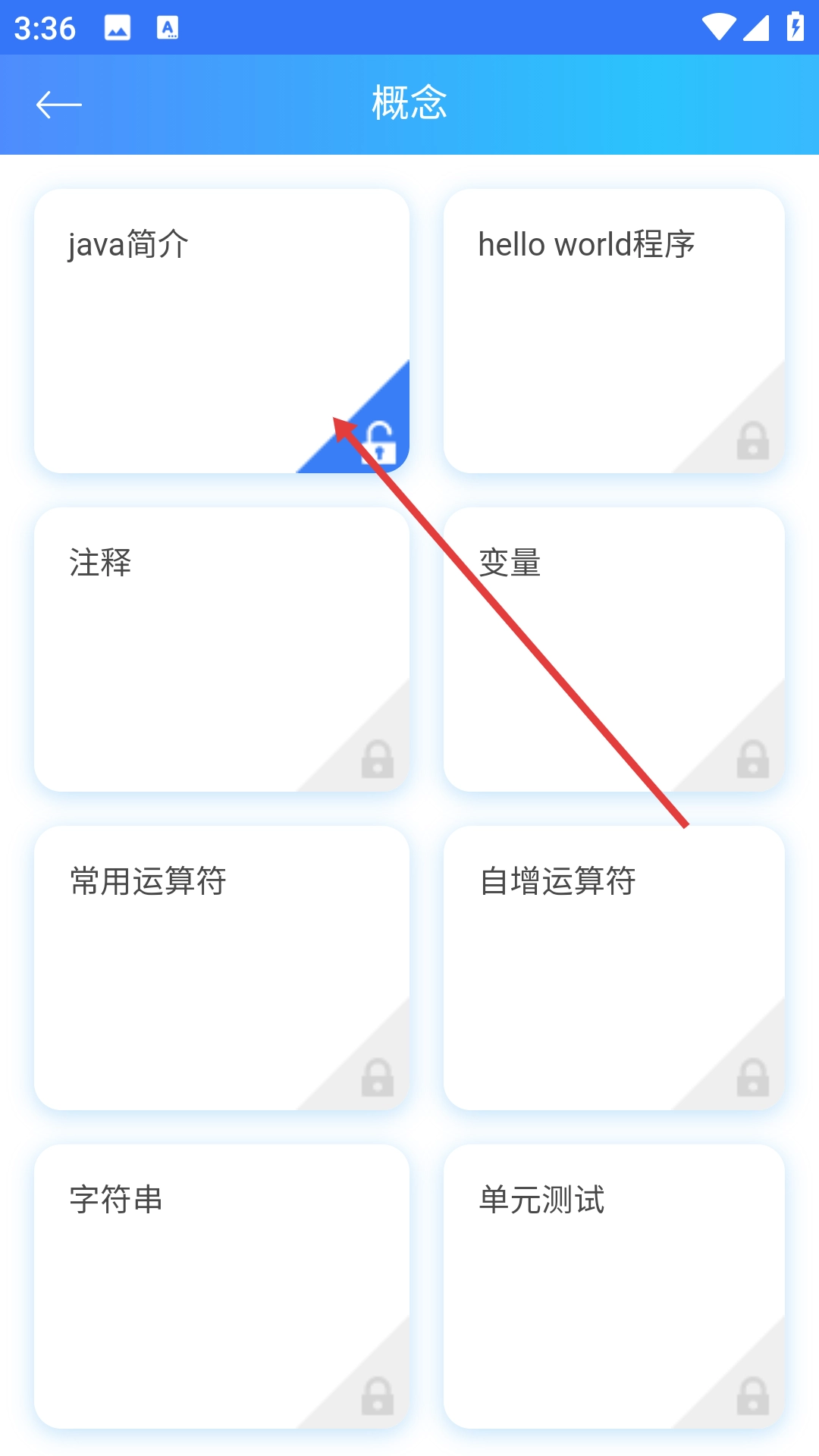Go back using the arrow icon
Image resolution: width=819 pixels, height=1456 pixels.
coord(59,105)
